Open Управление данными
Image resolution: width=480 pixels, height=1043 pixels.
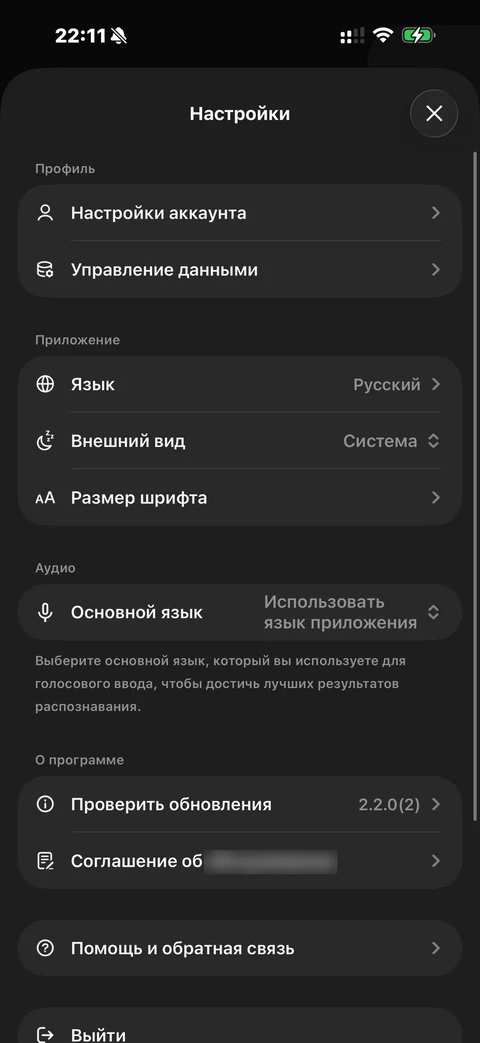tap(239, 269)
